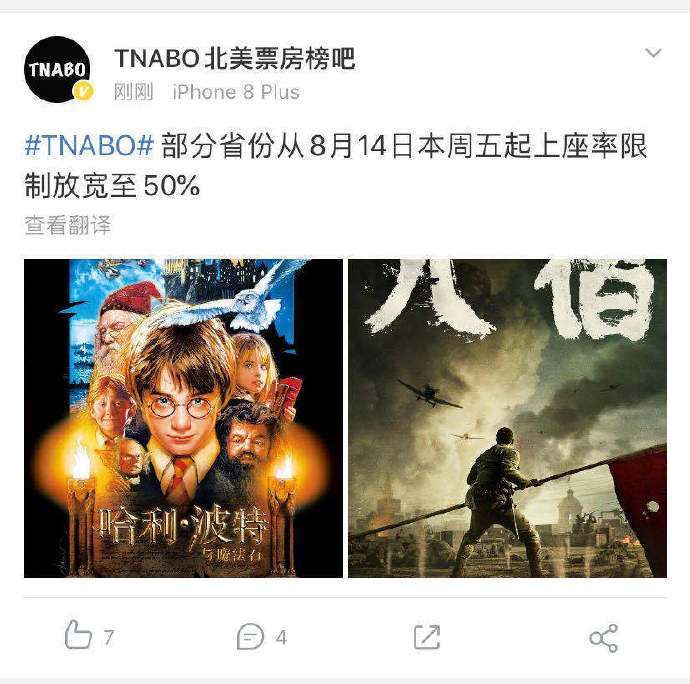Open the TNABO北美票房榜吧 account name
The height and width of the screenshot is (684, 690).
[x=234, y=58]
